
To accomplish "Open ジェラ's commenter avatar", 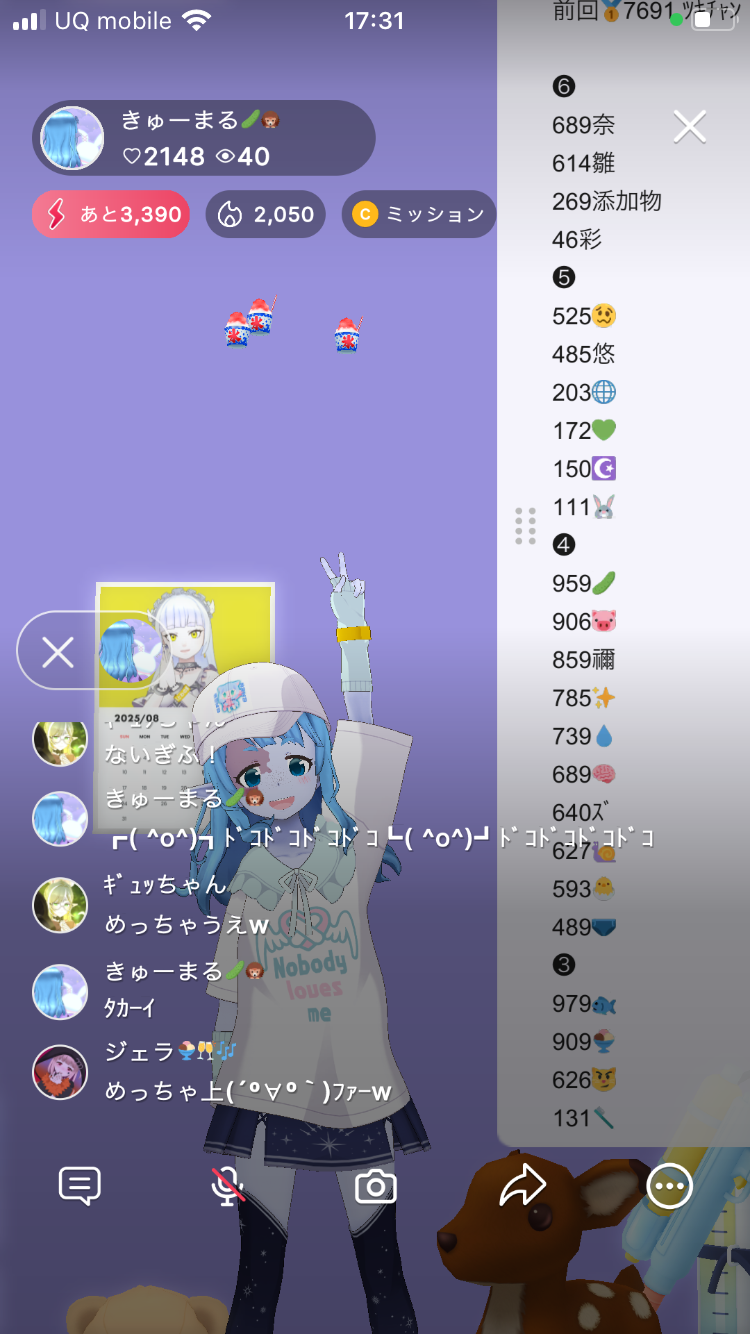I will 60,1073.
